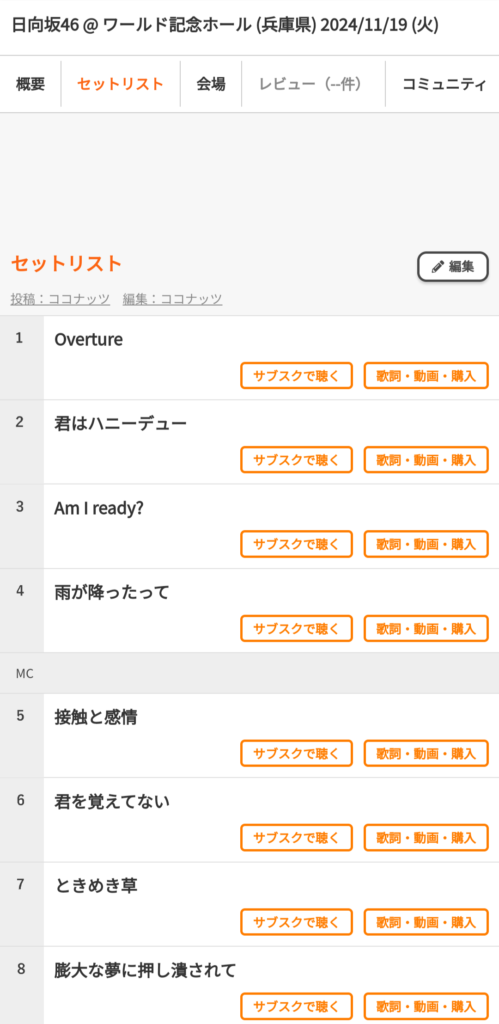Tap サブスクで聴く for 膨大な夢に押し潰されて
The width and height of the screenshot is (499, 1024).
click(297, 1006)
